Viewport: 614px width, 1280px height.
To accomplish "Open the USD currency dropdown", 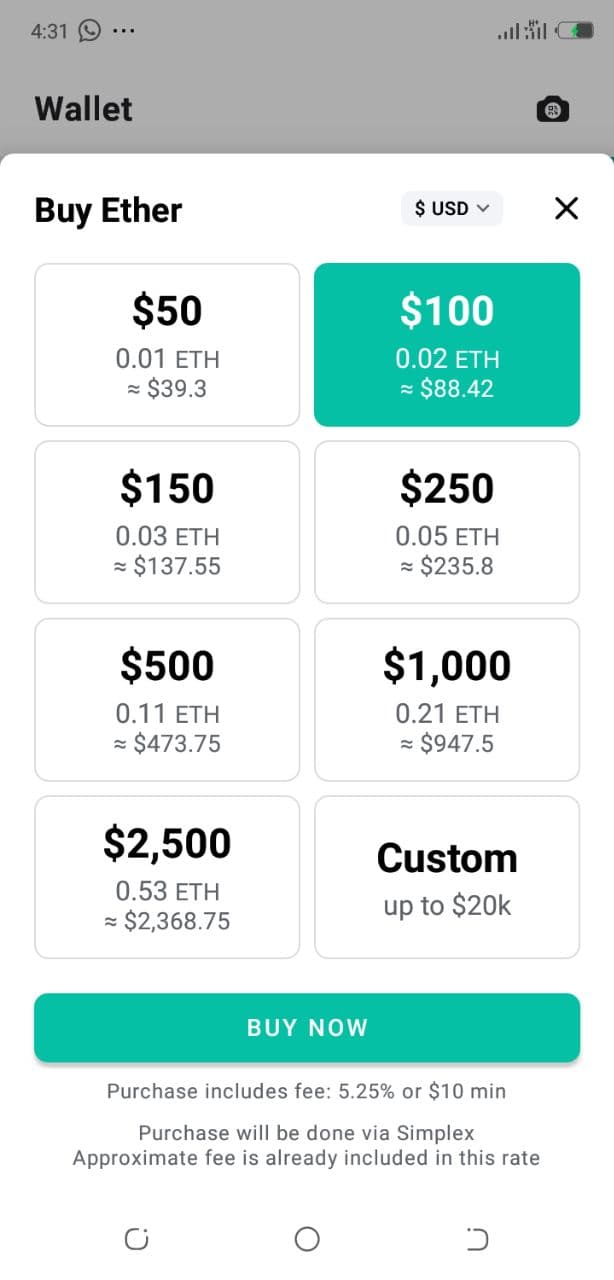I will click(452, 208).
